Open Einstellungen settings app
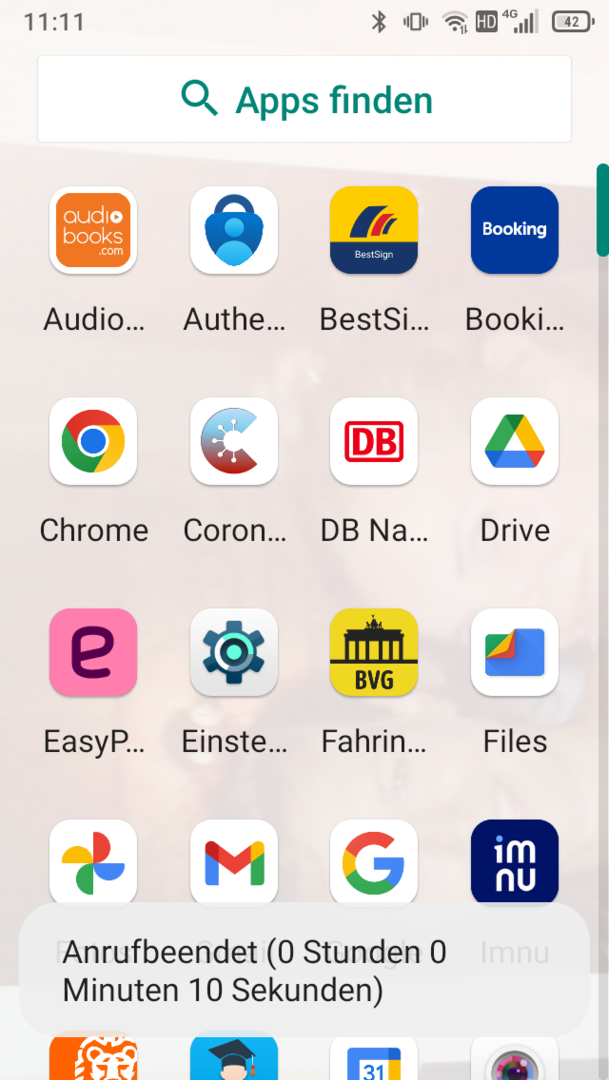The height and width of the screenshot is (1080, 609). pos(234,652)
